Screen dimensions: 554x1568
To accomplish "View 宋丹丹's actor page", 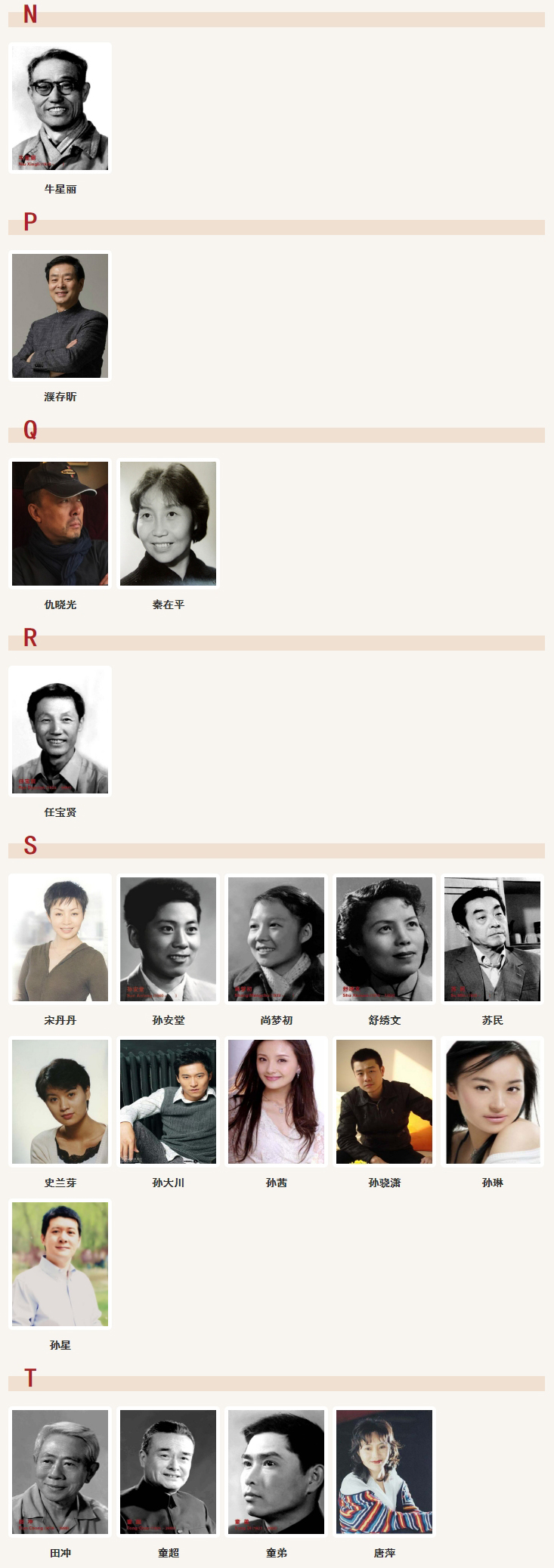I will (60, 939).
